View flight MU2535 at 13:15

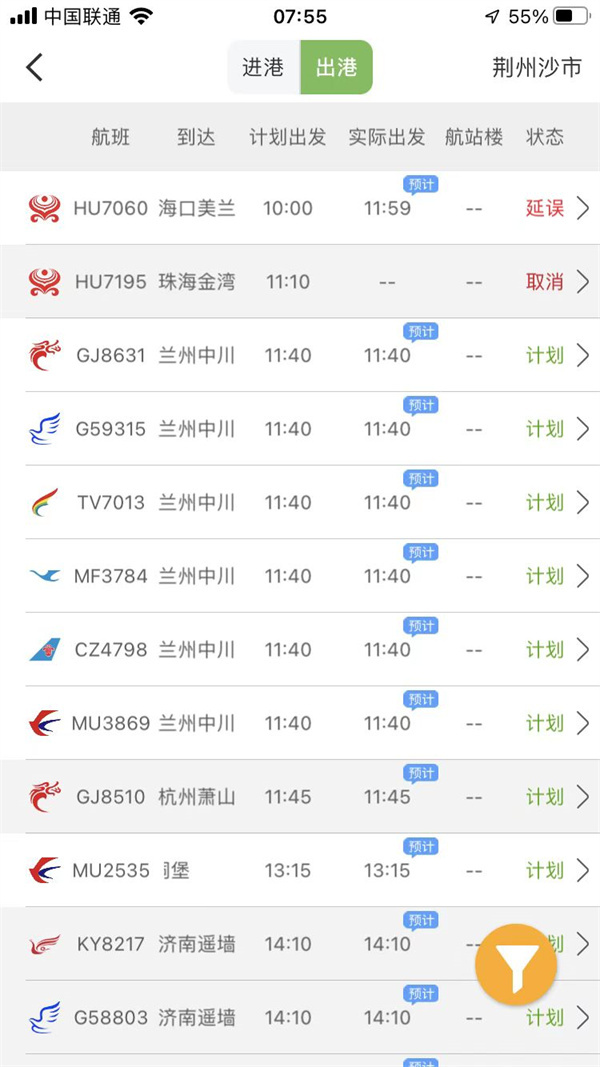click(300, 870)
